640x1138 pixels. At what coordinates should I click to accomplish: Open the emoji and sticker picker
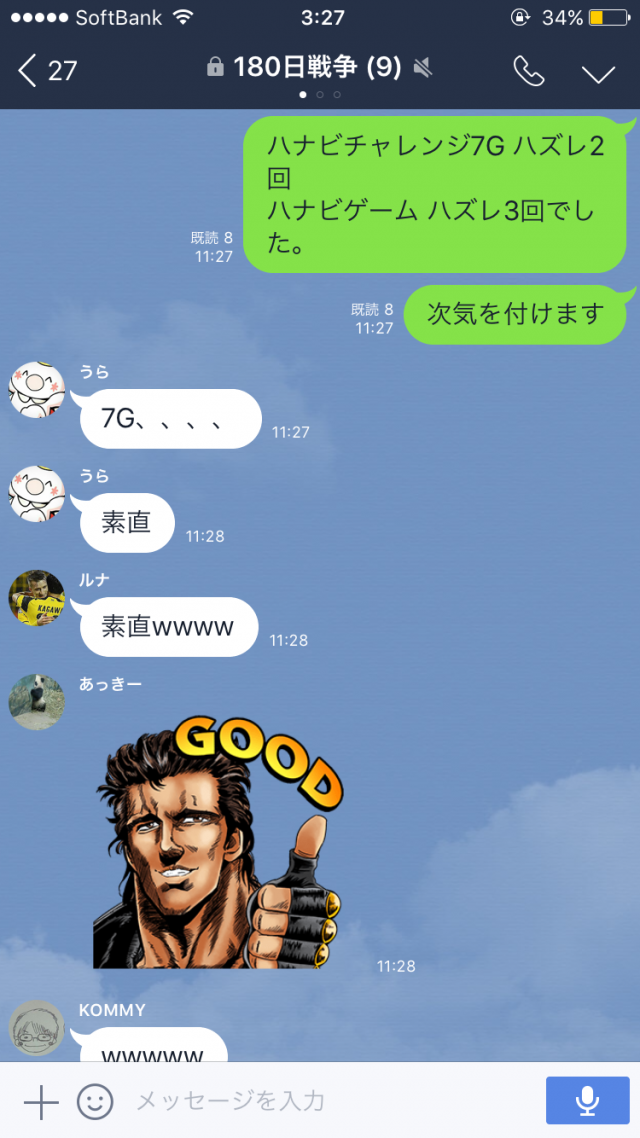click(x=95, y=1101)
